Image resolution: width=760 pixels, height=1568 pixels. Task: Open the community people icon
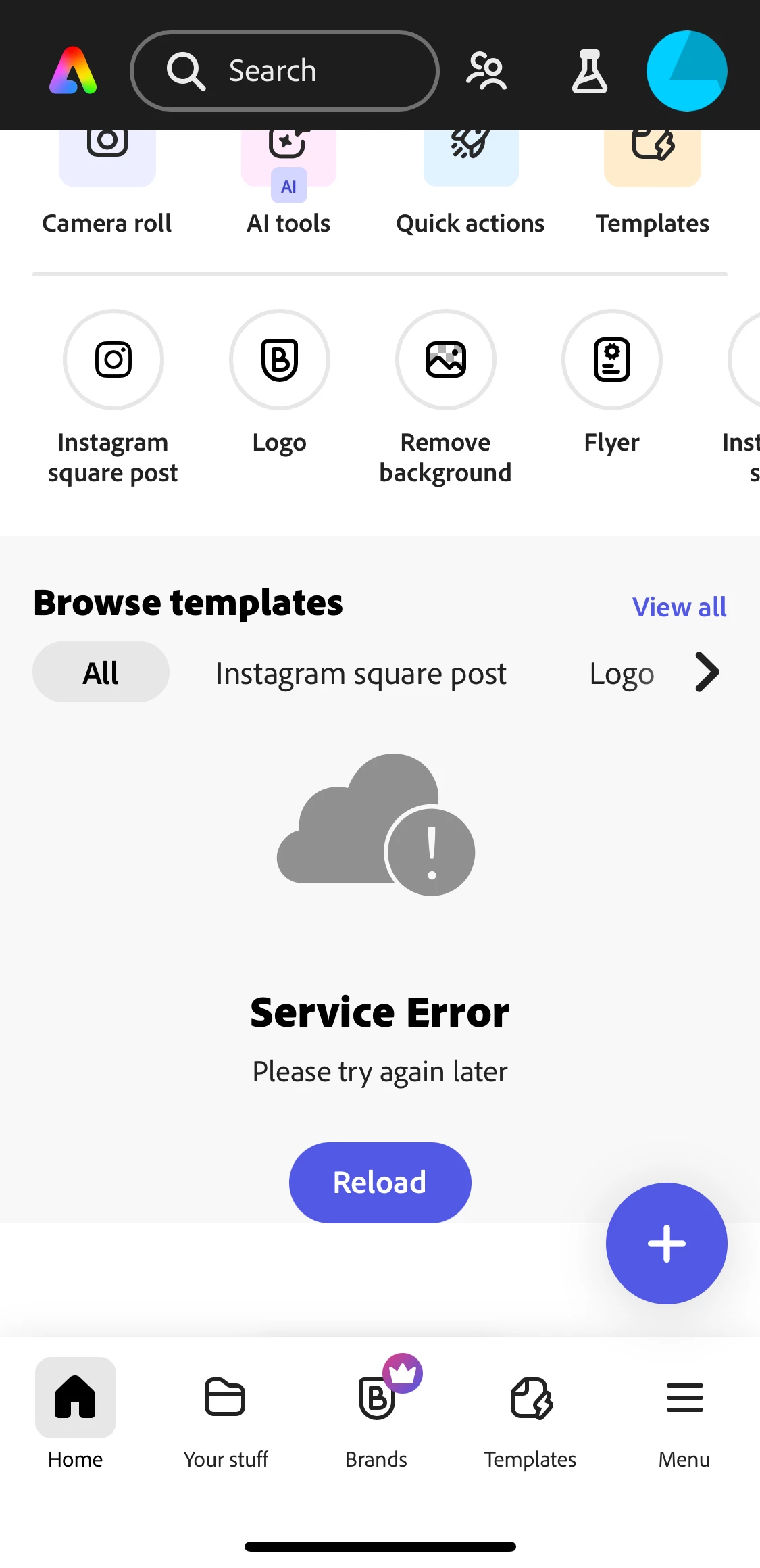(x=486, y=71)
